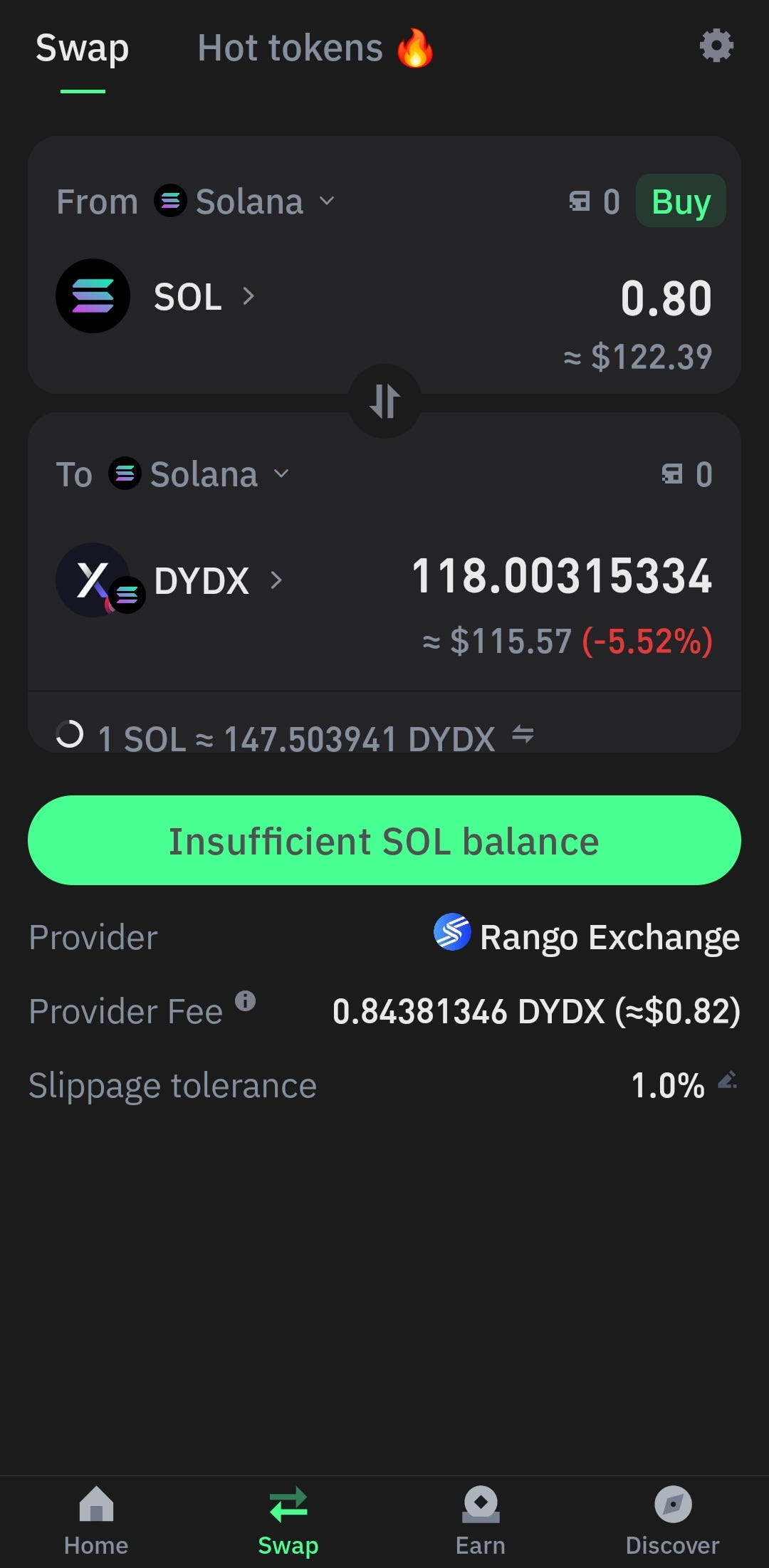Screen dimensions: 769x1568
Task: Open swap settings gear icon
Action: (x=716, y=46)
